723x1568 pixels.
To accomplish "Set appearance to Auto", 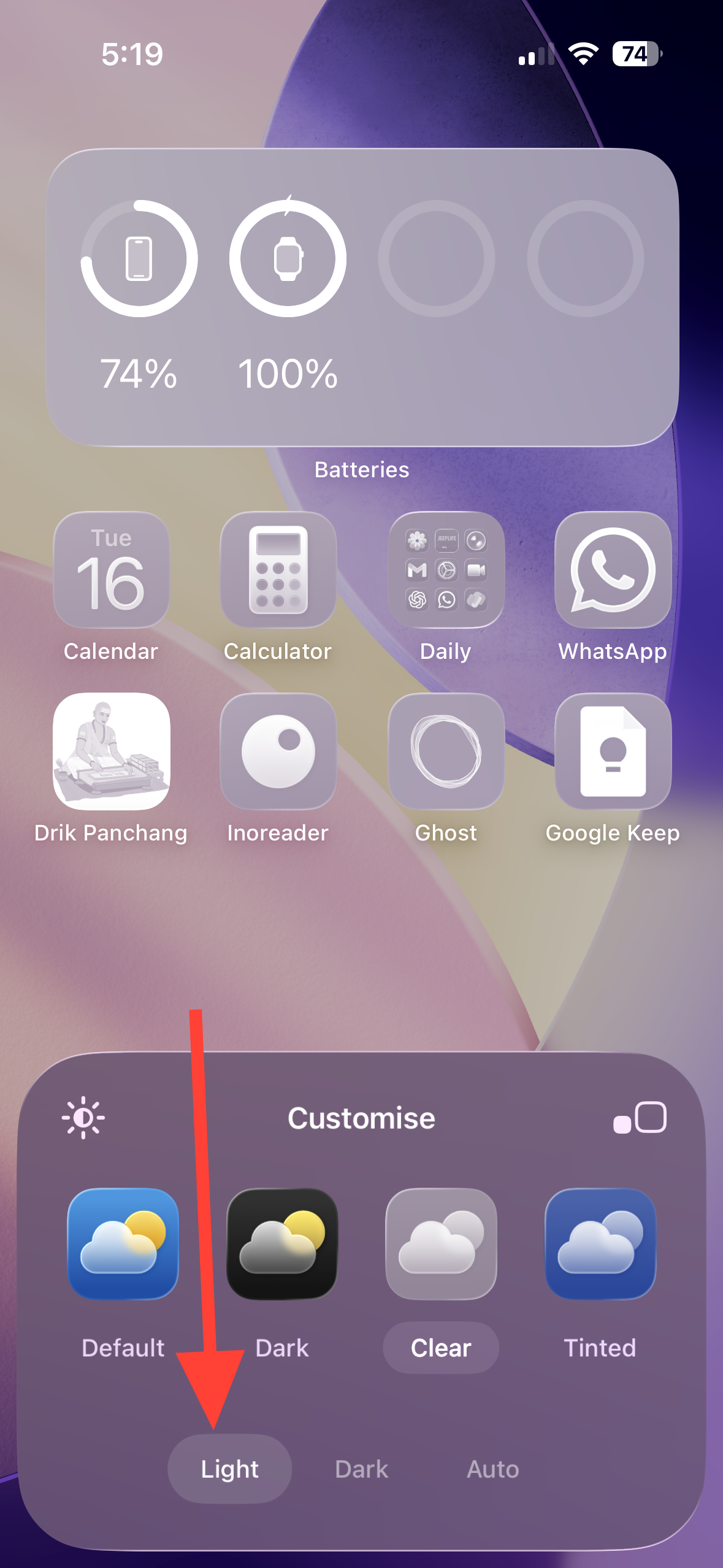I will click(492, 1469).
